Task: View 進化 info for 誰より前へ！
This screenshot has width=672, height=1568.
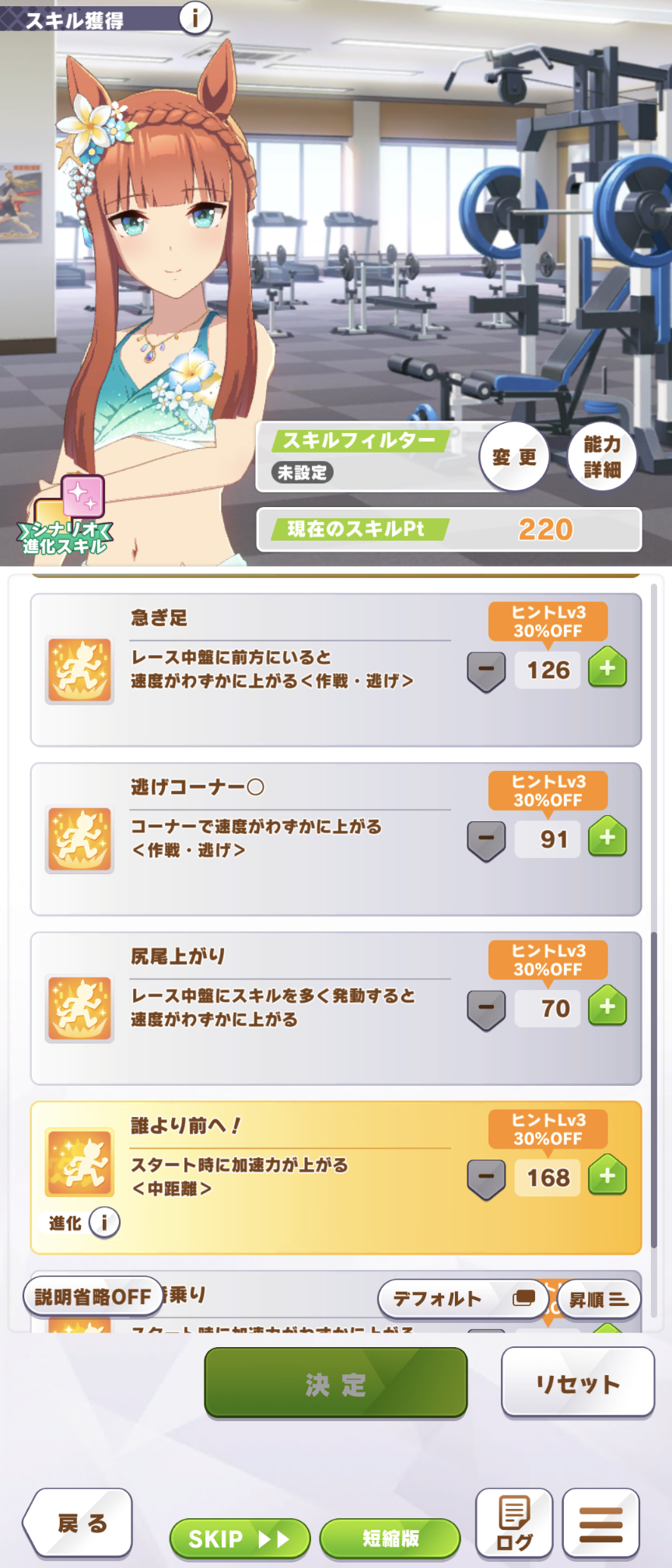Action: click(104, 1223)
